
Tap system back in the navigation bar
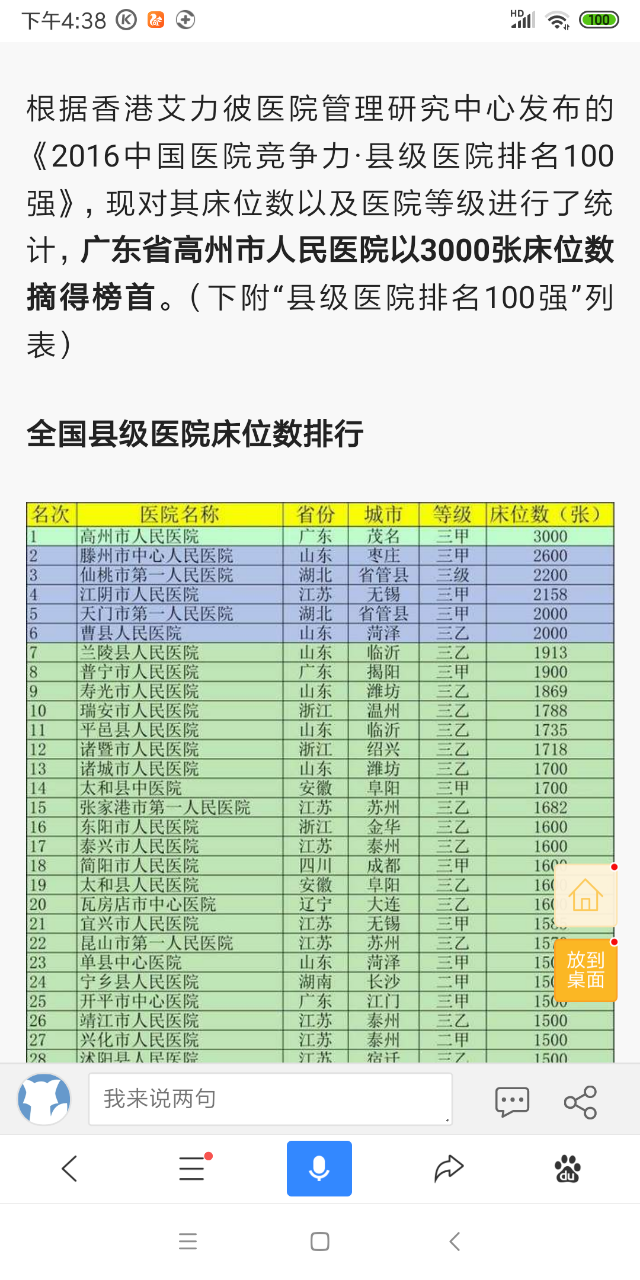point(454,1242)
